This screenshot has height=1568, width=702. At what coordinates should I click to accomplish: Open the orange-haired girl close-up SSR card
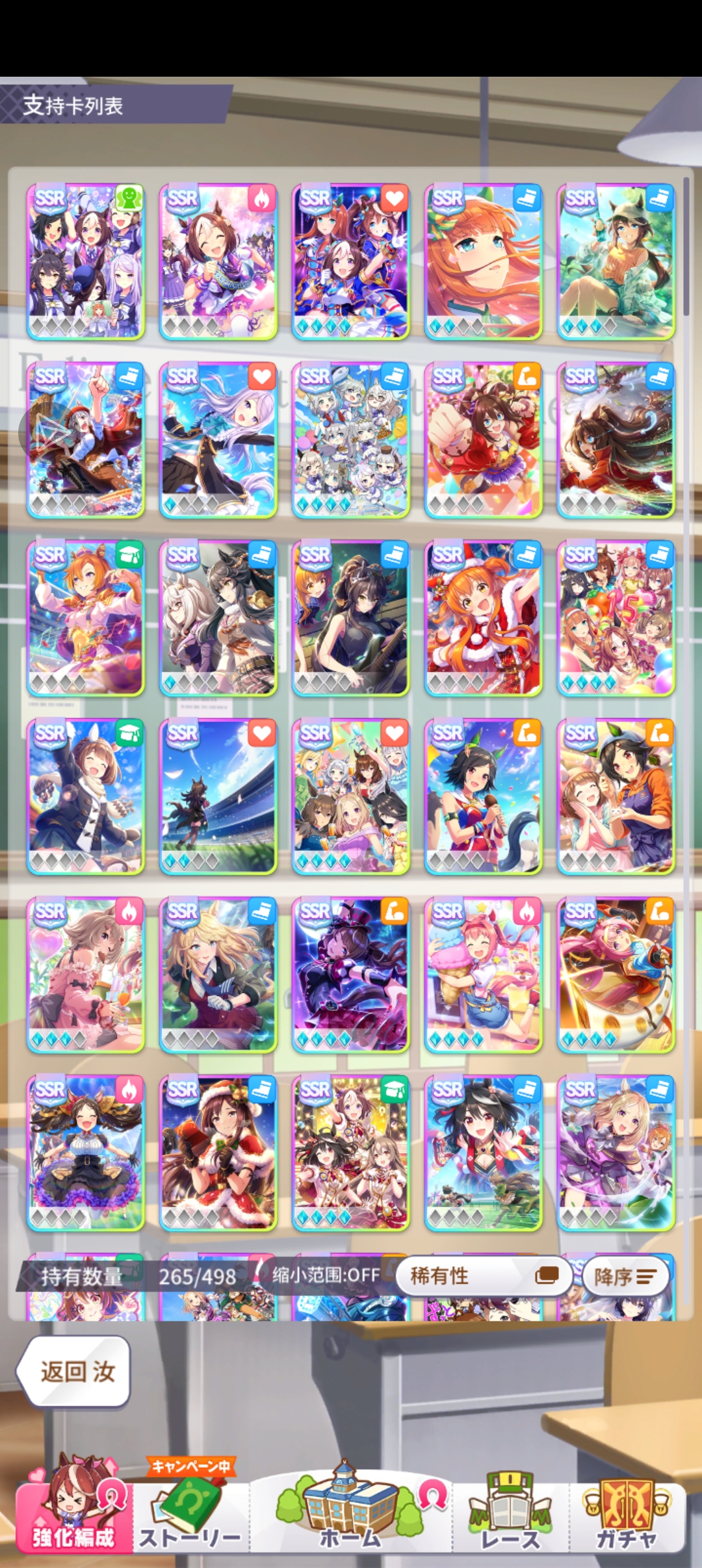pyautogui.click(x=483, y=262)
